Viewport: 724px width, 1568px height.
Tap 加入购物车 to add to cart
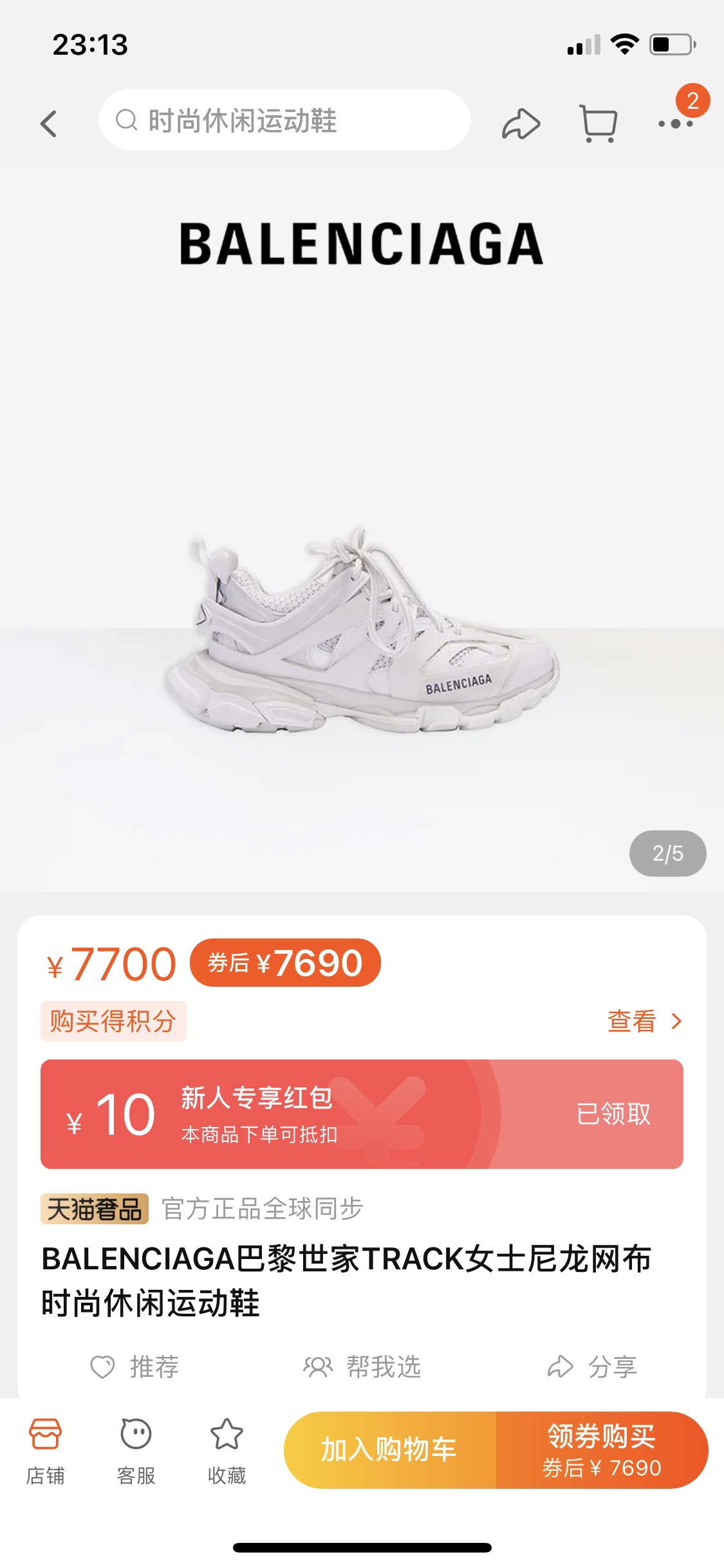click(x=389, y=1450)
